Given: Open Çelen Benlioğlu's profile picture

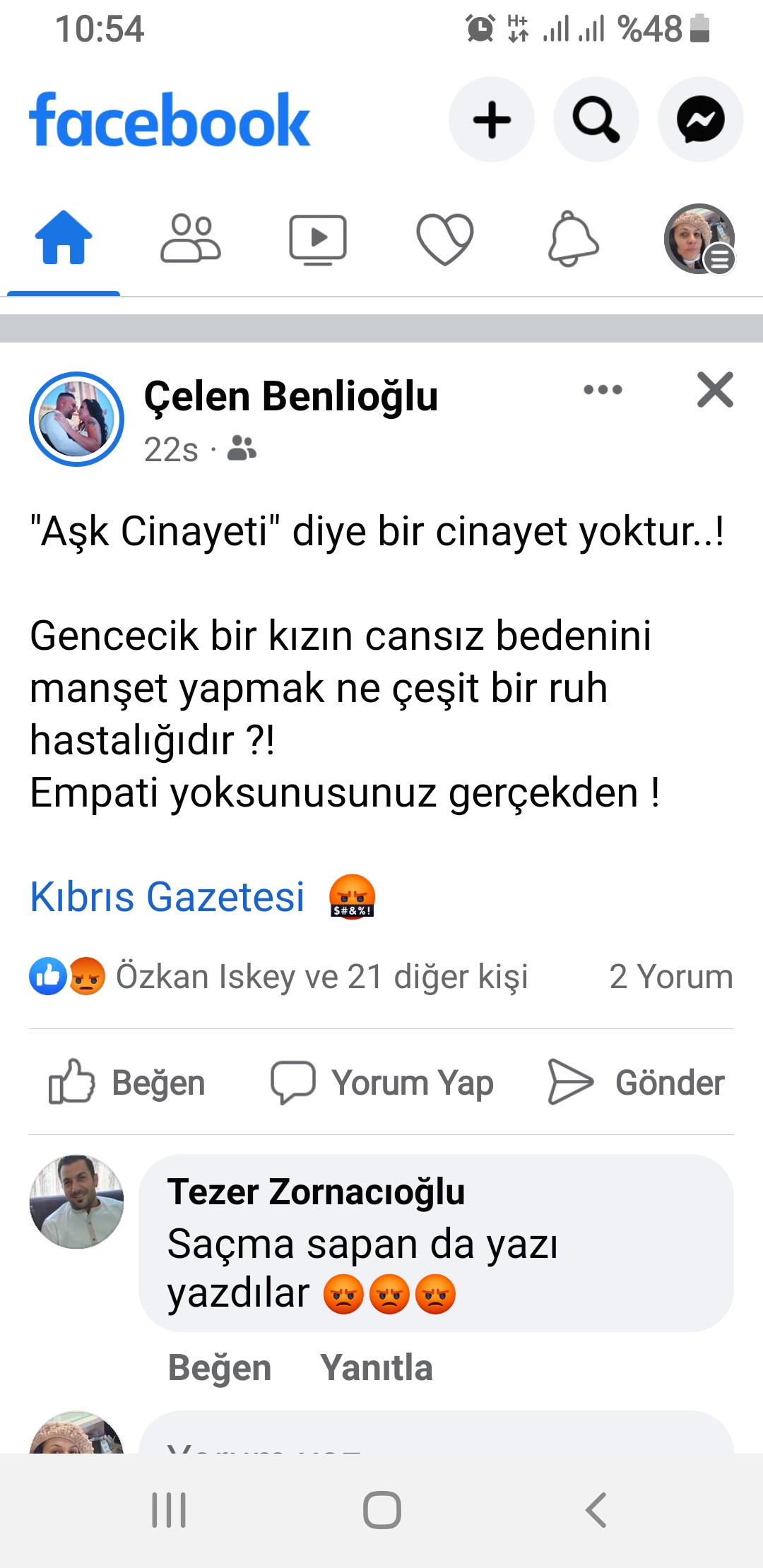Looking at the screenshot, I should pyautogui.click(x=76, y=419).
